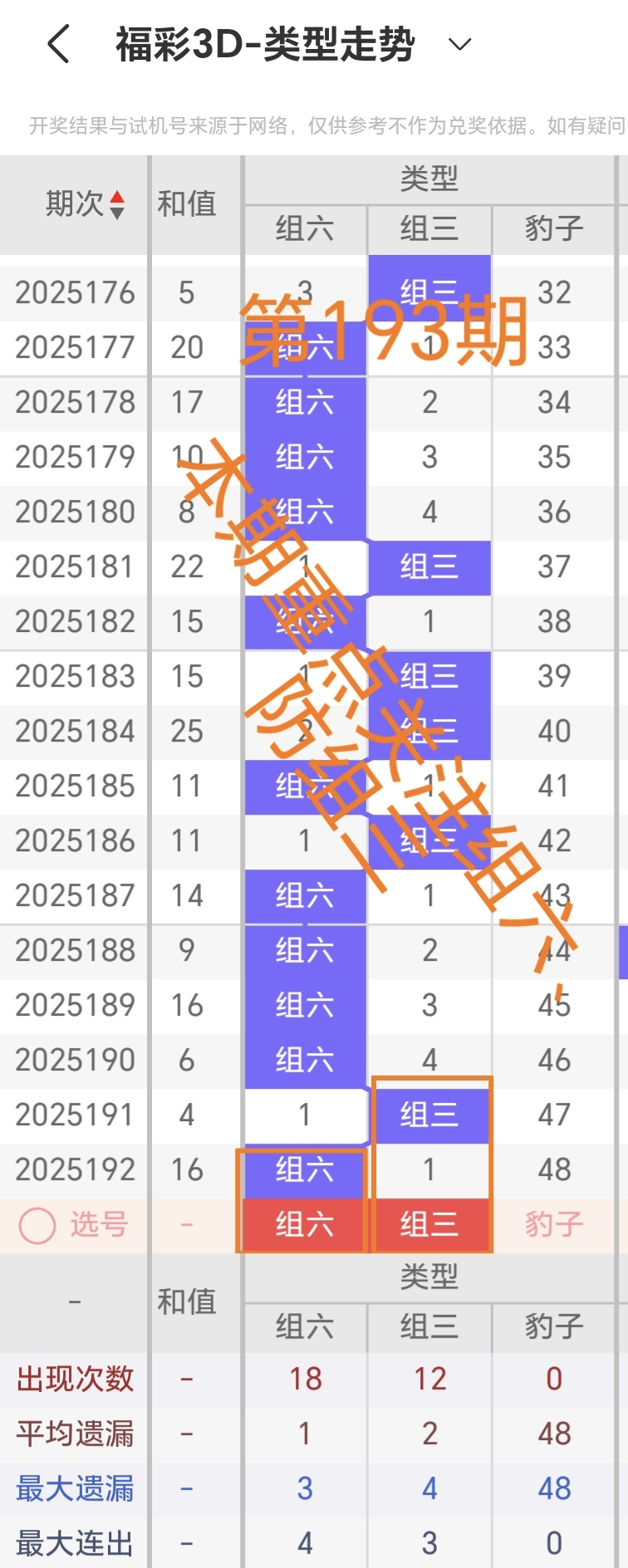628x1568 pixels.
Task: Click the 平均遗漏 row label
Action: point(74,1433)
